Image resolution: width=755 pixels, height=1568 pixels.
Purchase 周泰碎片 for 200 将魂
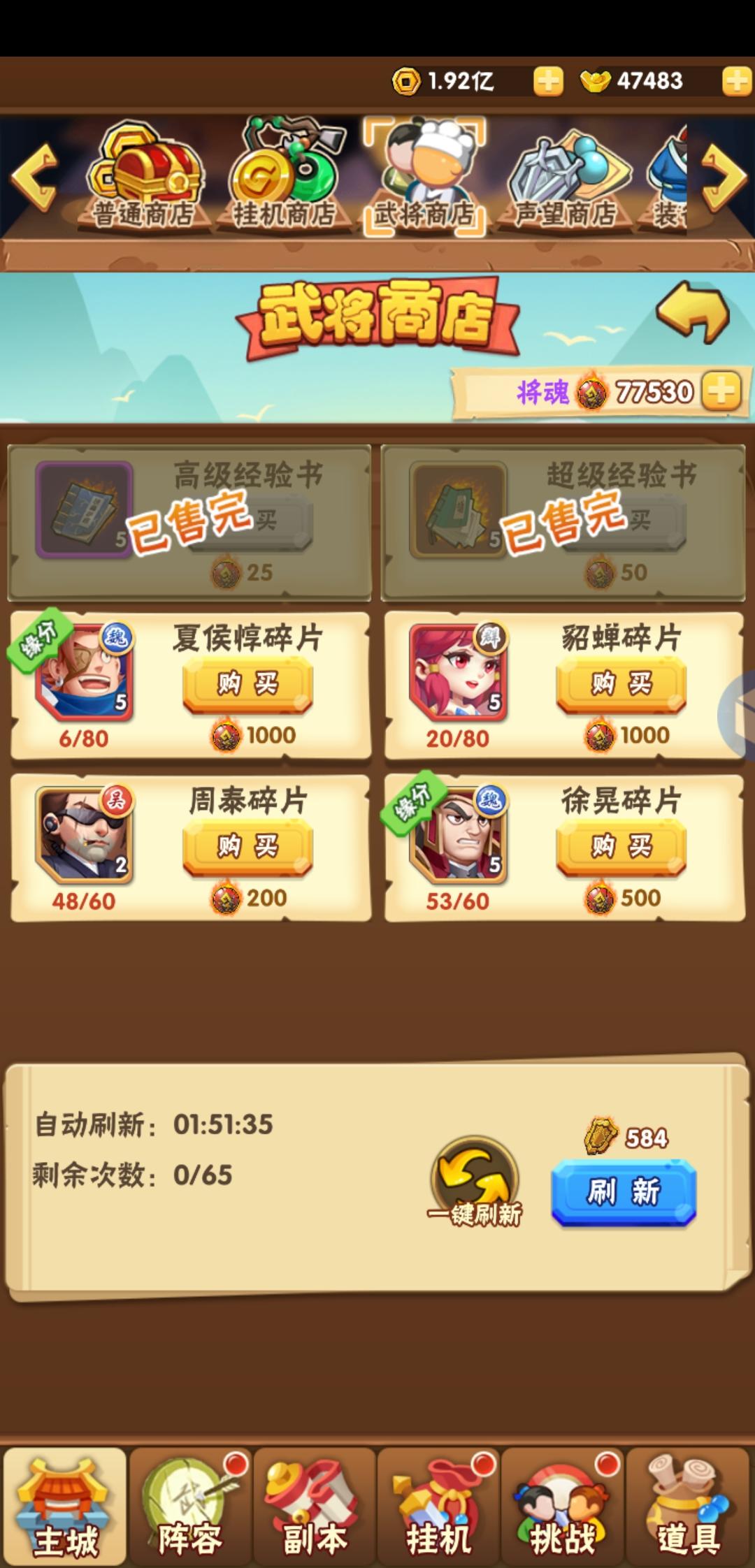(x=247, y=847)
